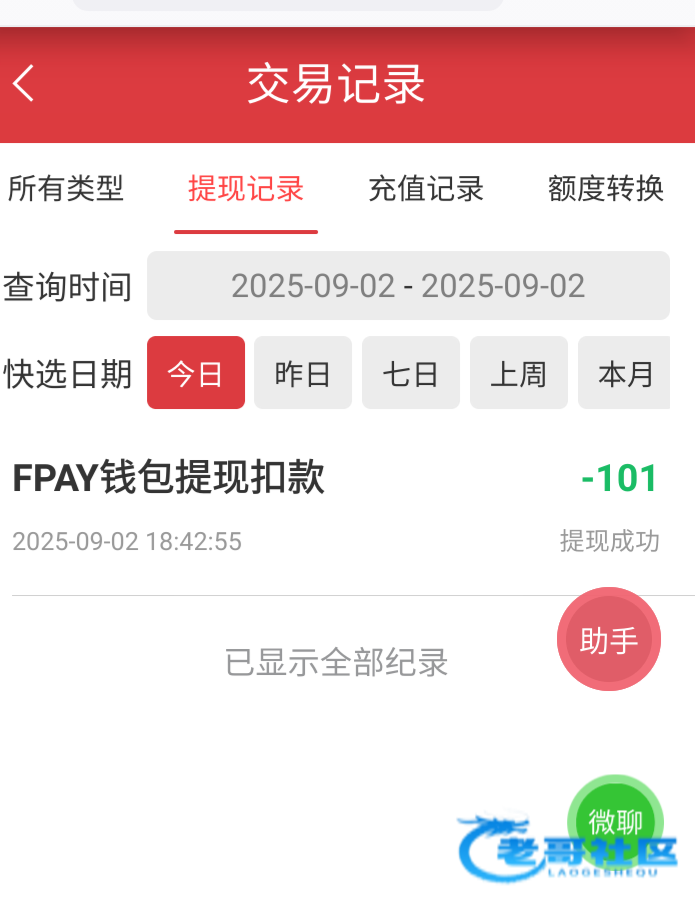Screen dimensions: 695x910
Task: Choose the 昨日 quick date
Action: tap(303, 373)
